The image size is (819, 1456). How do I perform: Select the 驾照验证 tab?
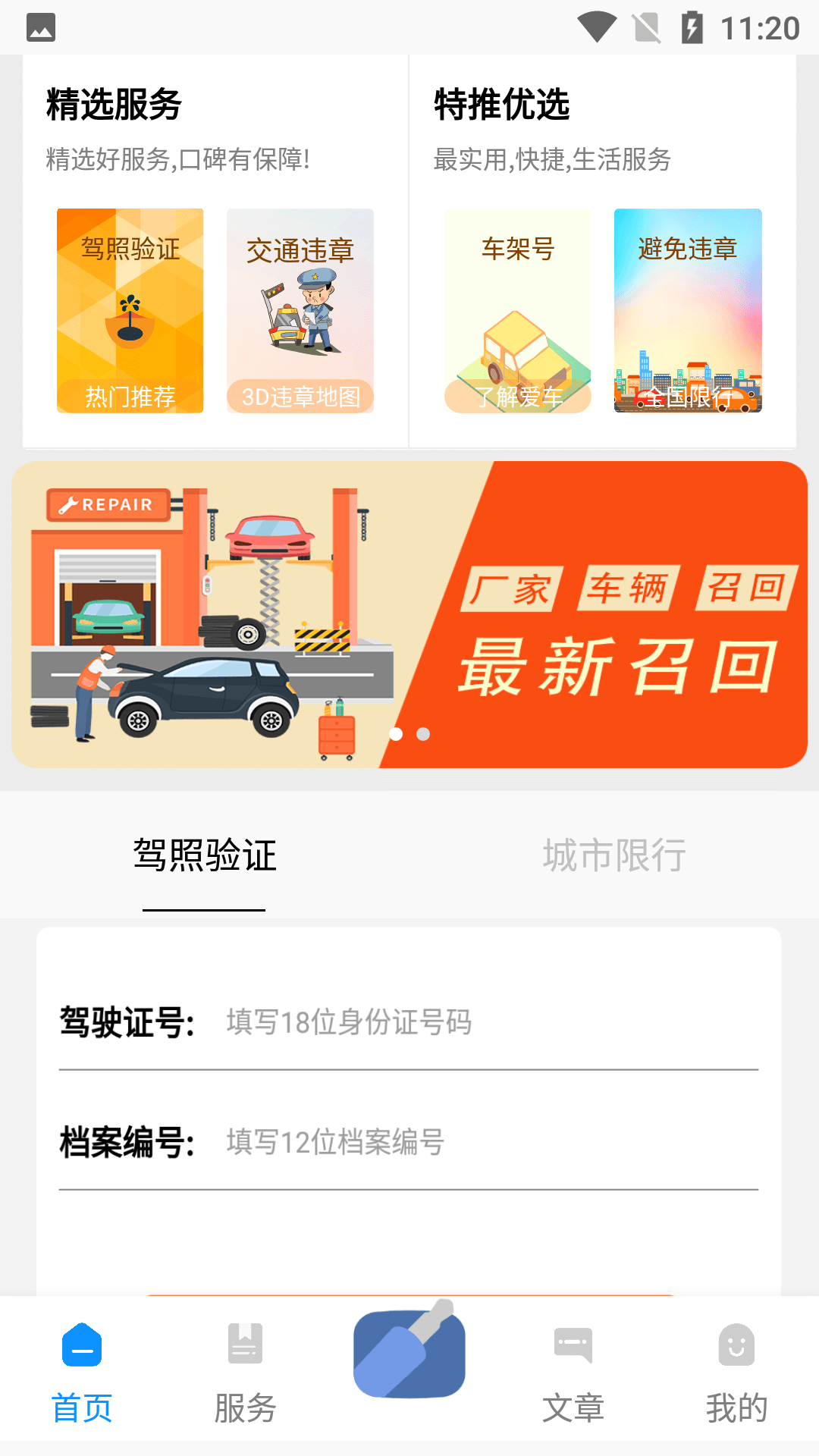205,855
